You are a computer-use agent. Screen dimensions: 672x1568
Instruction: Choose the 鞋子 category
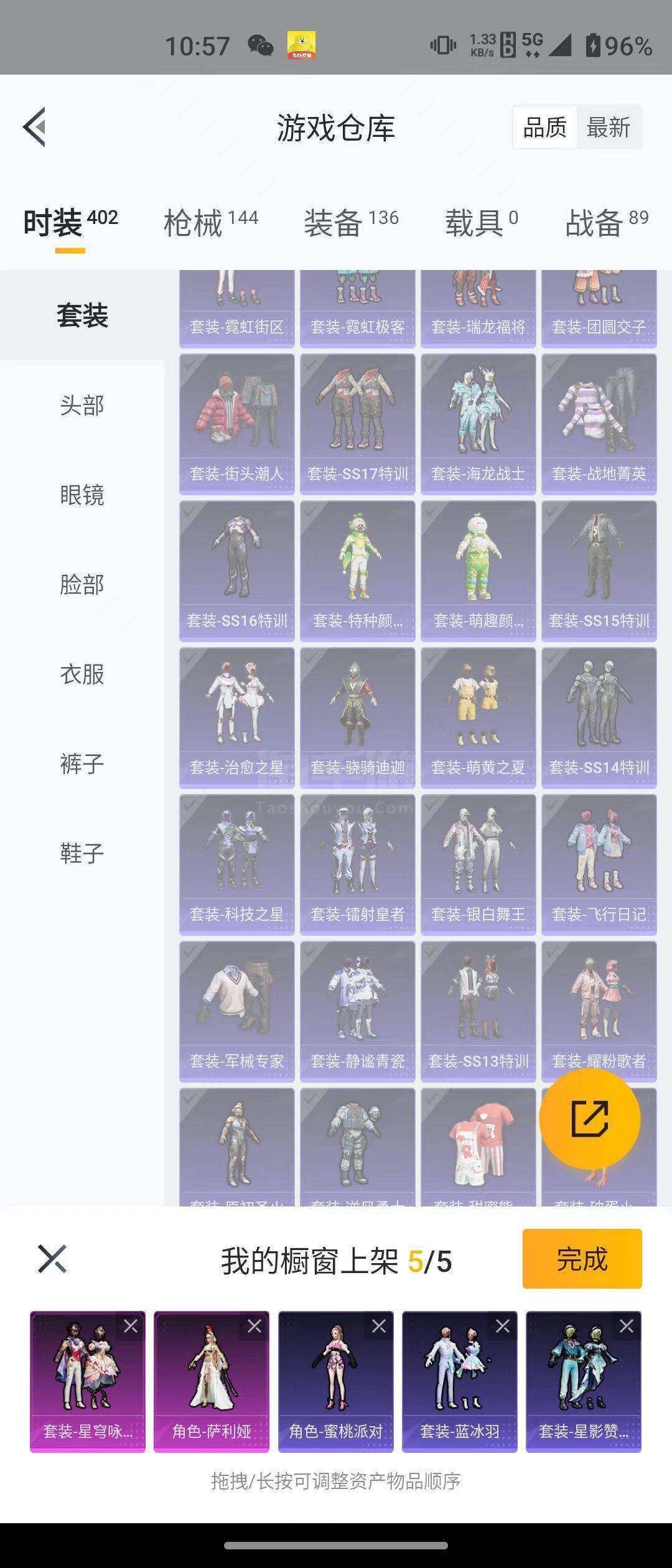tap(82, 854)
